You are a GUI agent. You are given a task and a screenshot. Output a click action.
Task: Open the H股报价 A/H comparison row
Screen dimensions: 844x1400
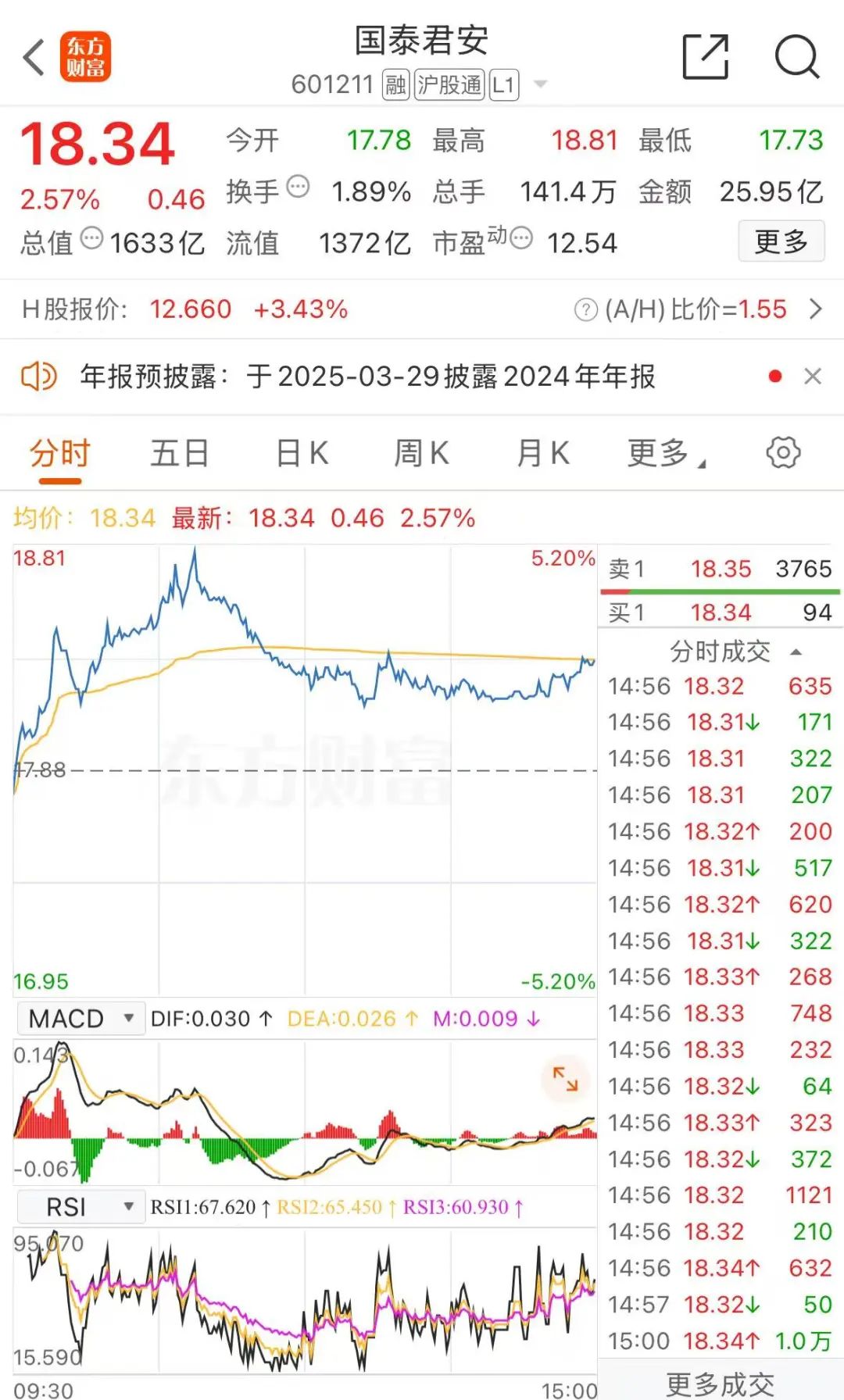click(x=422, y=309)
